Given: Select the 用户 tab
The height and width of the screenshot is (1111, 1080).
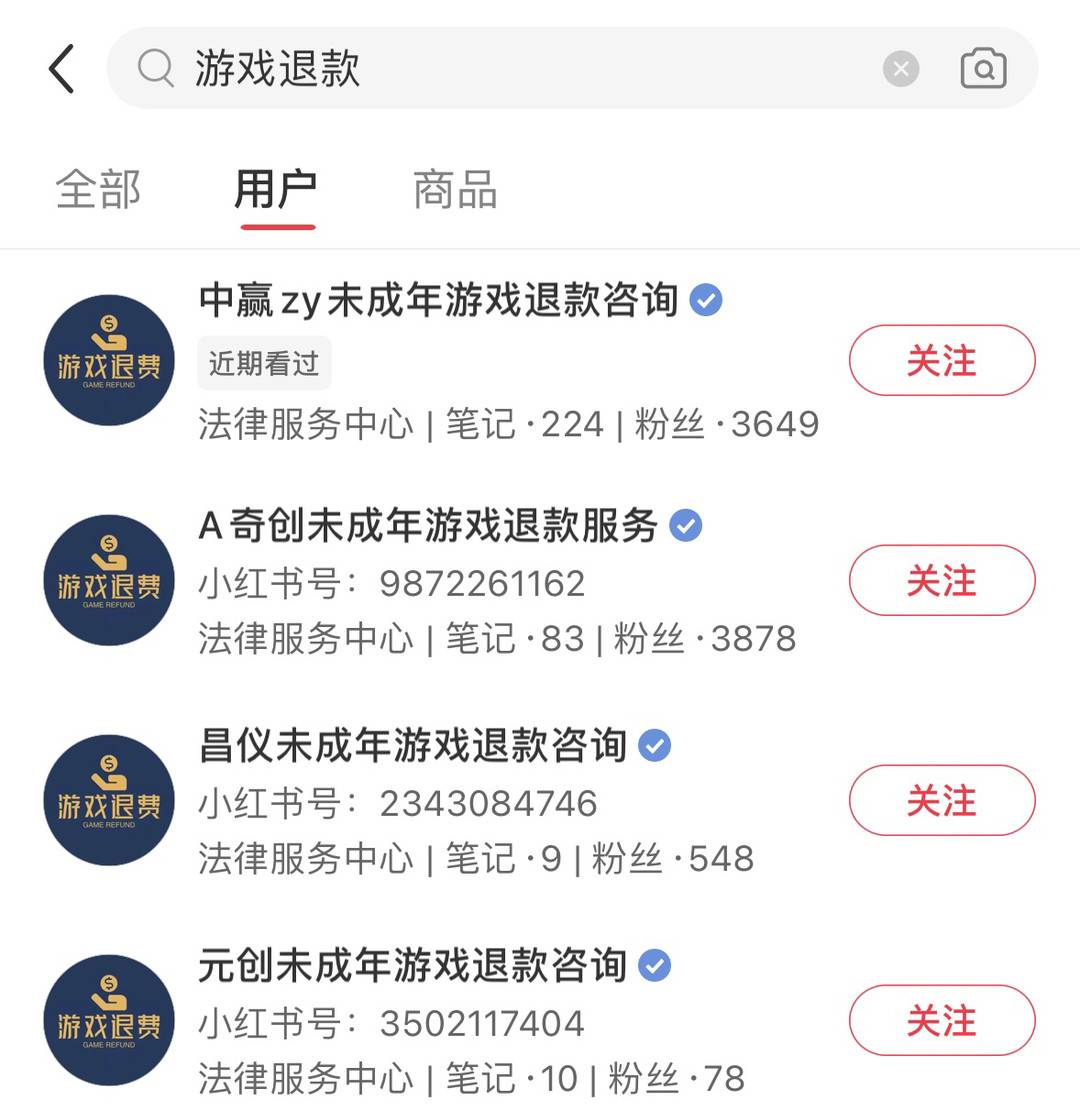Looking at the screenshot, I should pos(276,190).
